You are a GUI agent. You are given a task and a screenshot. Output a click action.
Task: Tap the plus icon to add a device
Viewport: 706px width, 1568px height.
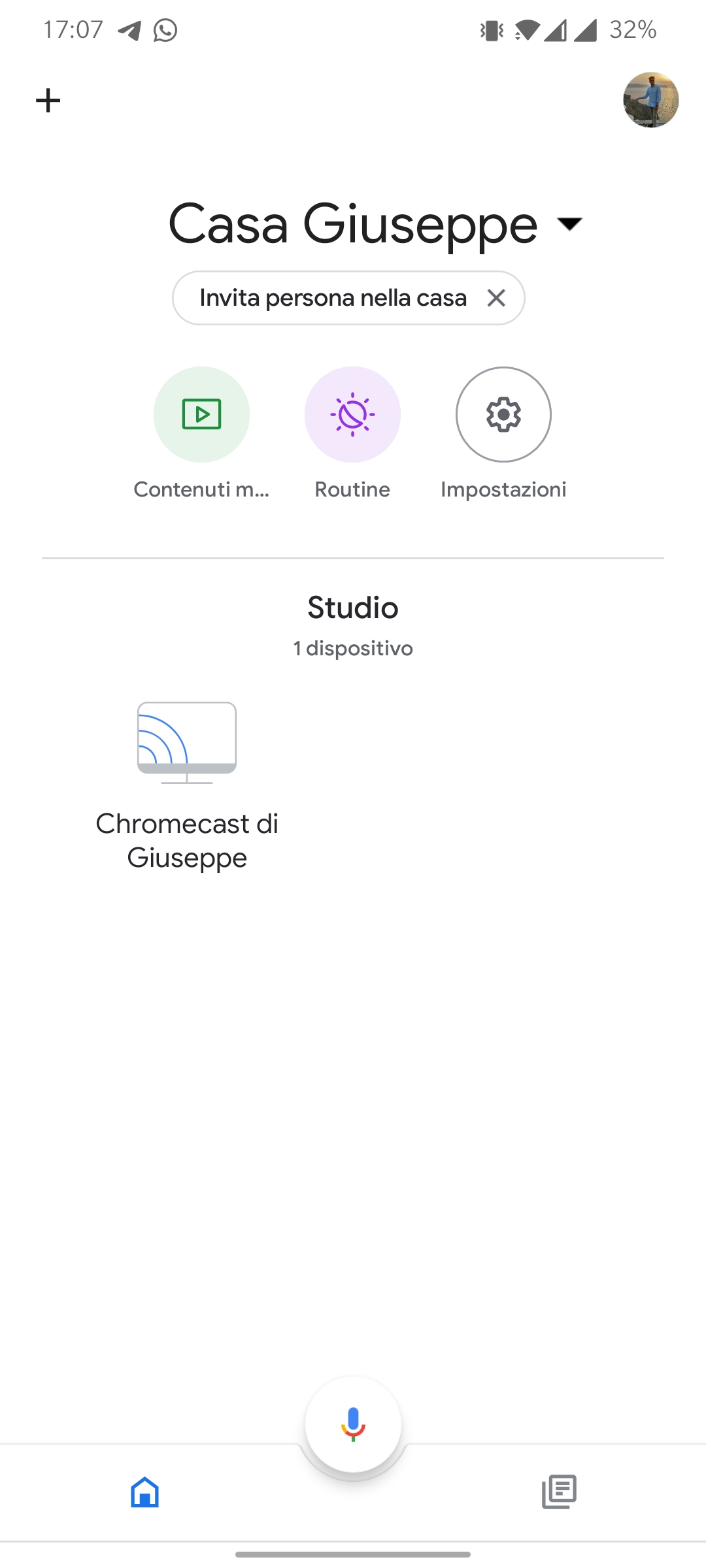[x=48, y=101]
